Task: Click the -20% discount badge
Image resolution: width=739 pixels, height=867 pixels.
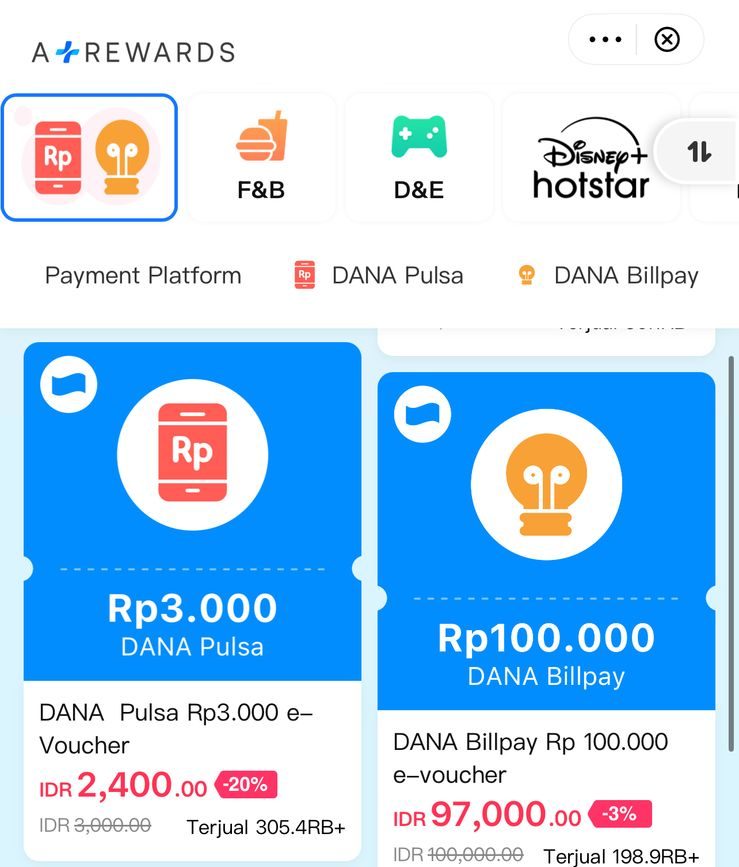Action: tap(244, 786)
